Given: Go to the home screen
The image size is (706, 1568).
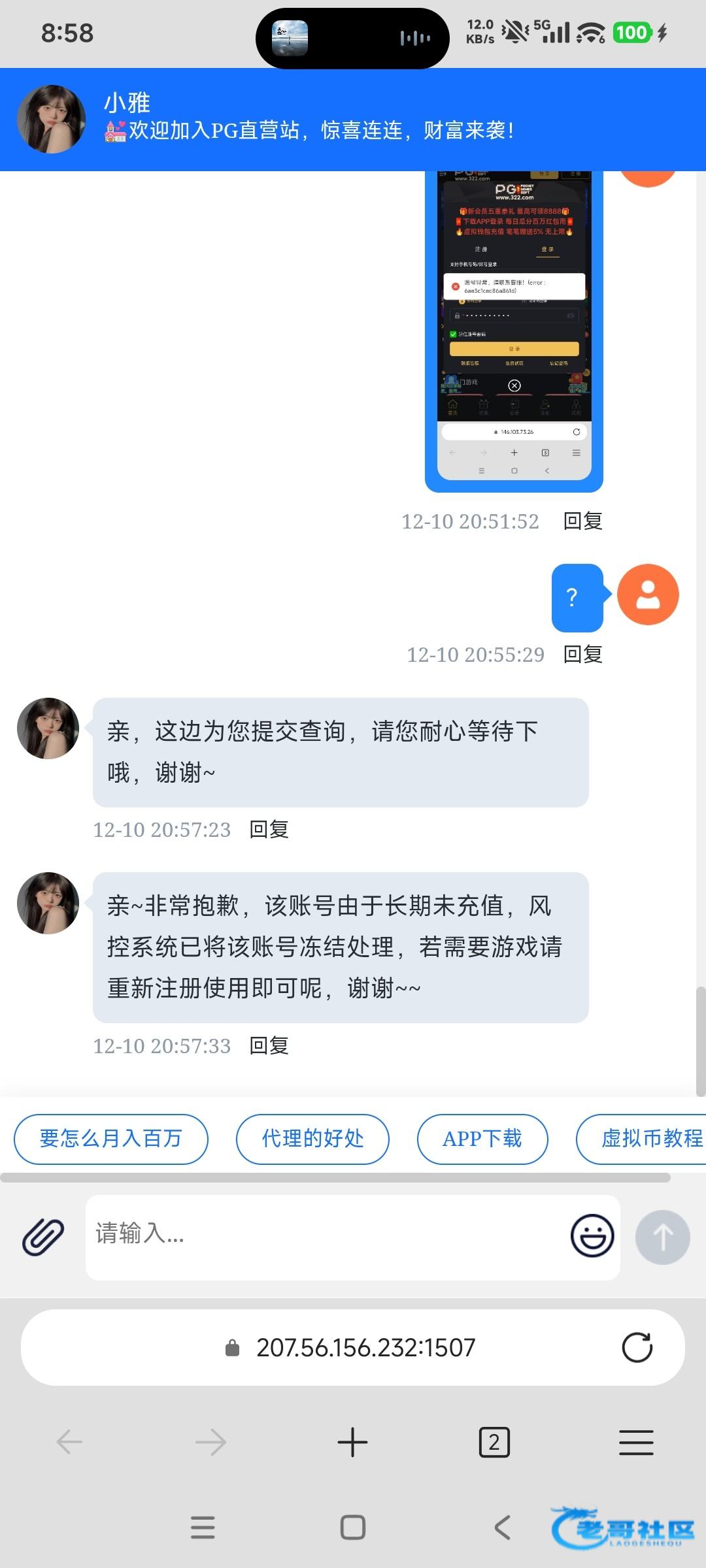Looking at the screenshot, I should pyautogui.click(x=353, y=1527).
